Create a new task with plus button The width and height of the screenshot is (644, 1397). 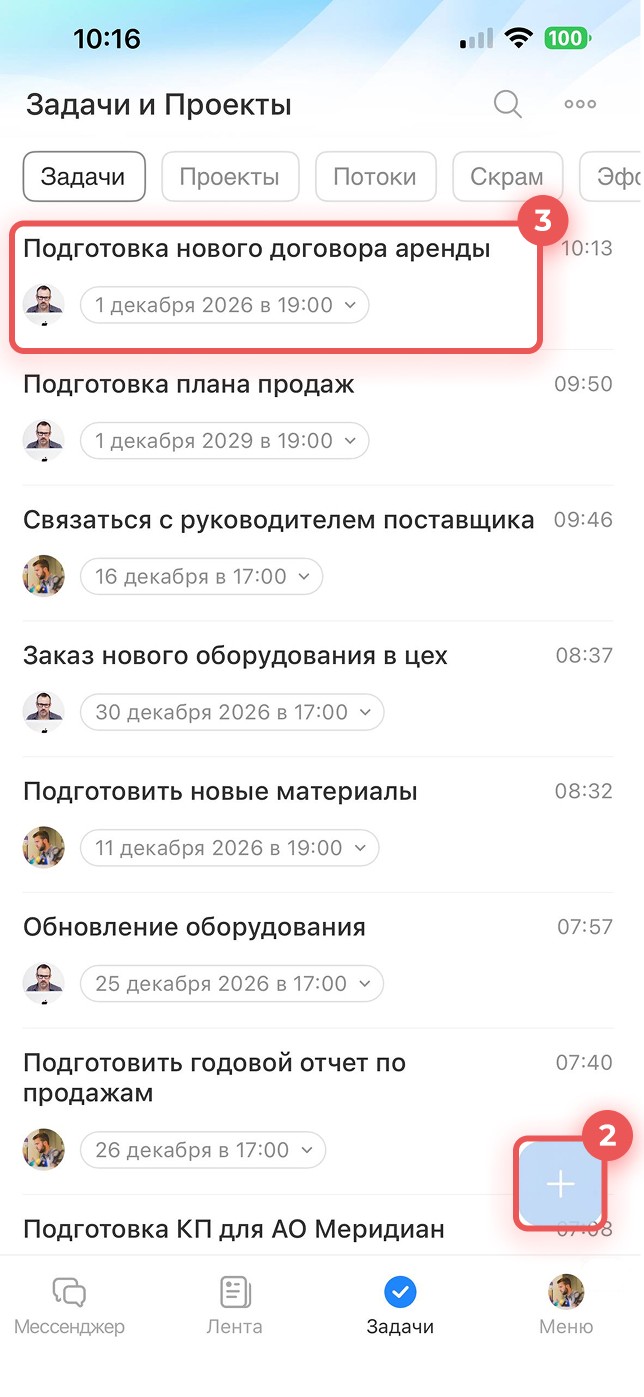coord(560,1184)
